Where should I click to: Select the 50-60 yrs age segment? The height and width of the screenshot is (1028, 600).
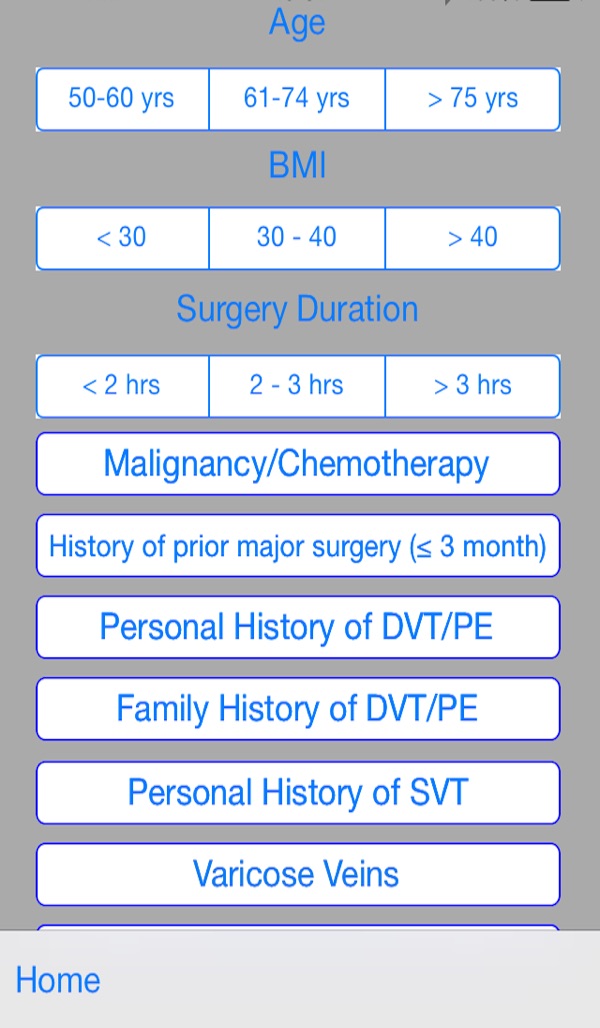pos(123,99)
